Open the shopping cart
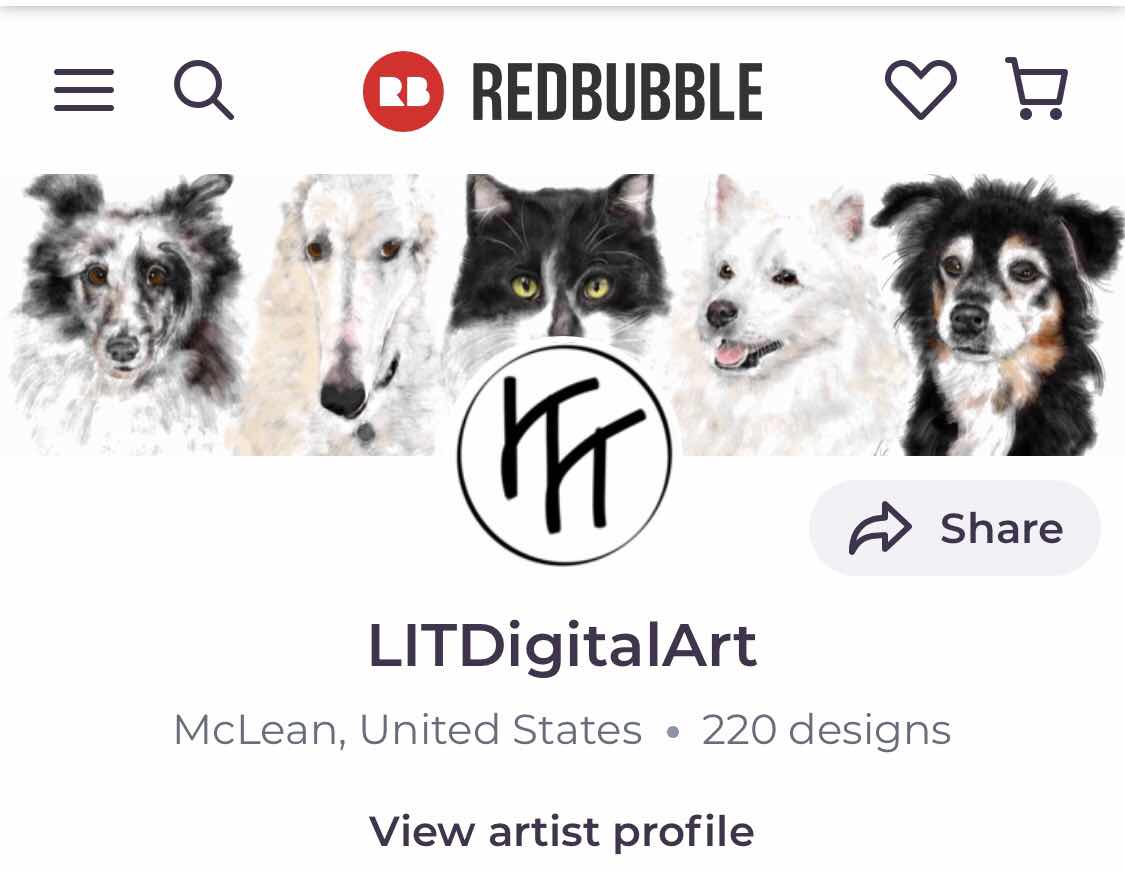 point(1037,89)
